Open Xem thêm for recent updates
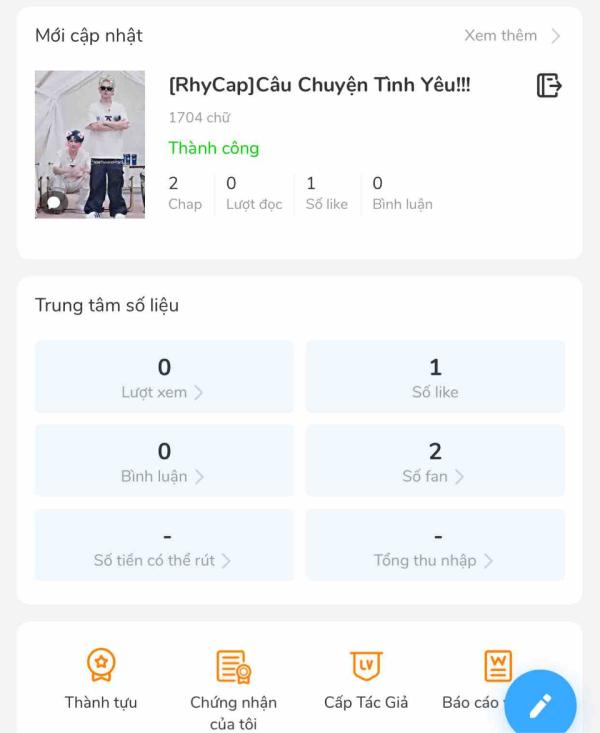The image size is (600, 733). [x=512, y=36]
